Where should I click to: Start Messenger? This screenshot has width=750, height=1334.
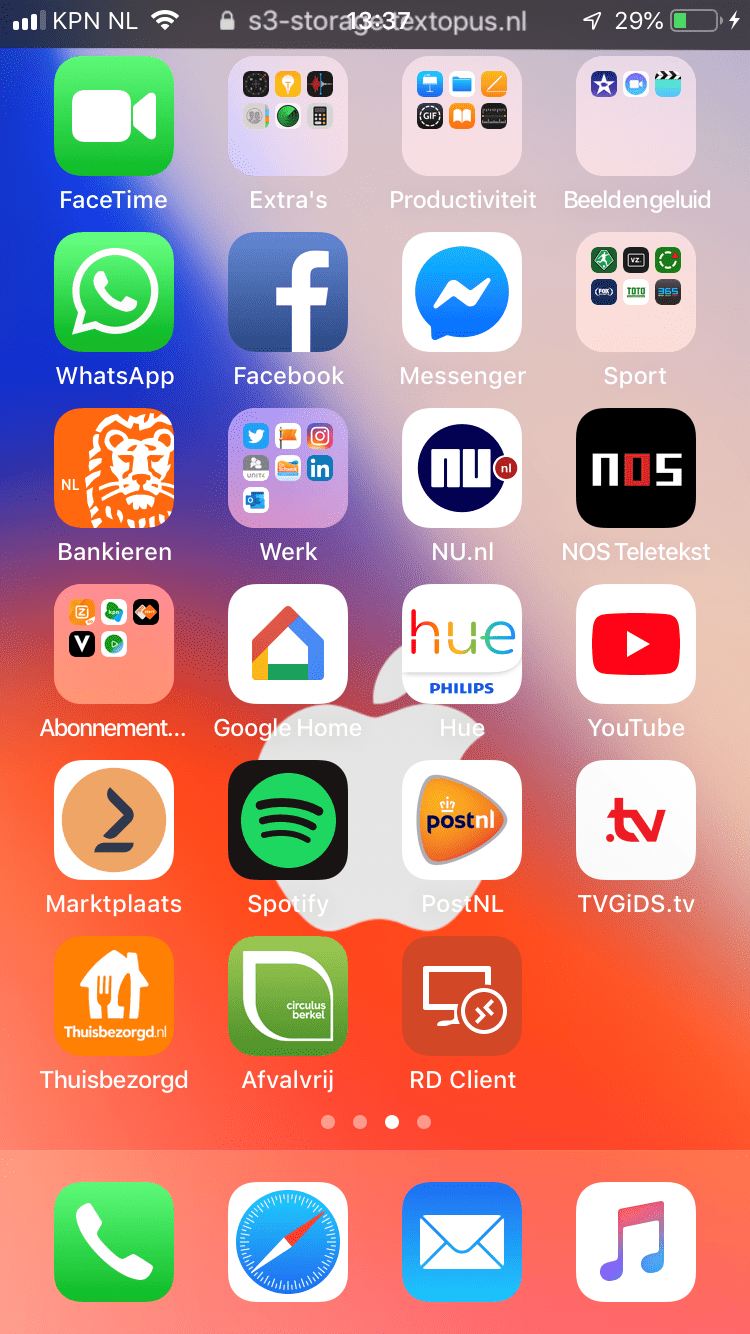click(461, 292)
